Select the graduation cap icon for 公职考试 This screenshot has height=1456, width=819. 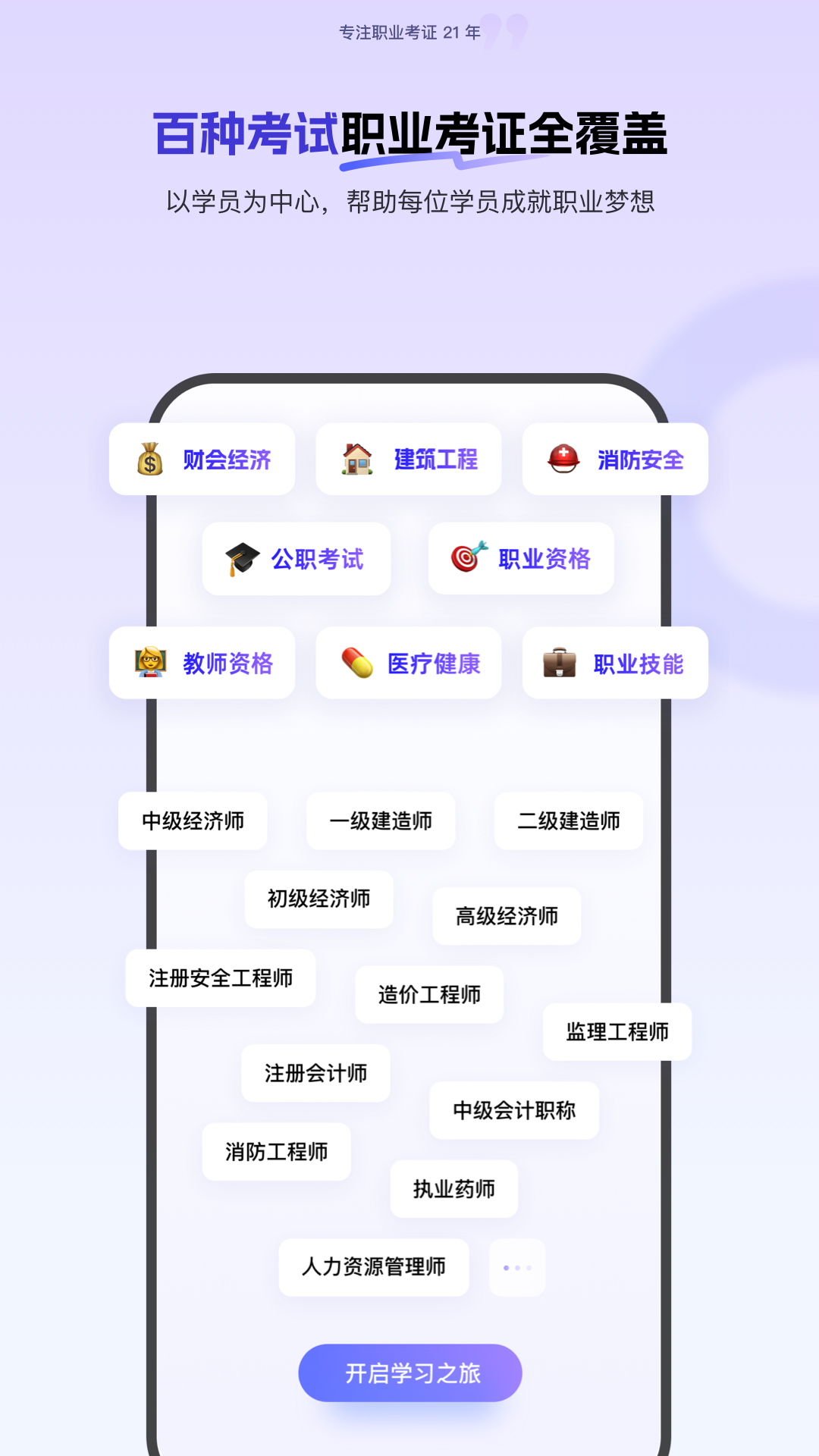(x=241, y=559)
